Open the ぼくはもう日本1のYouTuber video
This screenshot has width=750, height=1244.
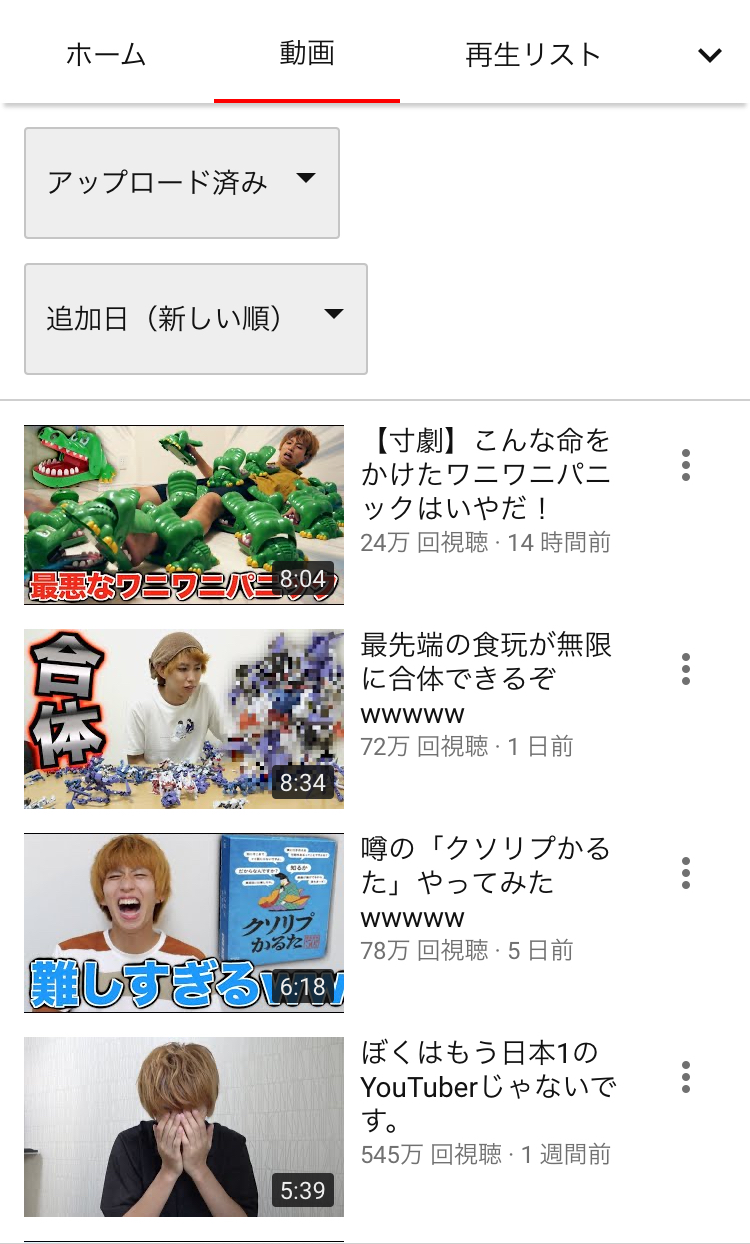pyautogui.click(x=184, y=1126)
